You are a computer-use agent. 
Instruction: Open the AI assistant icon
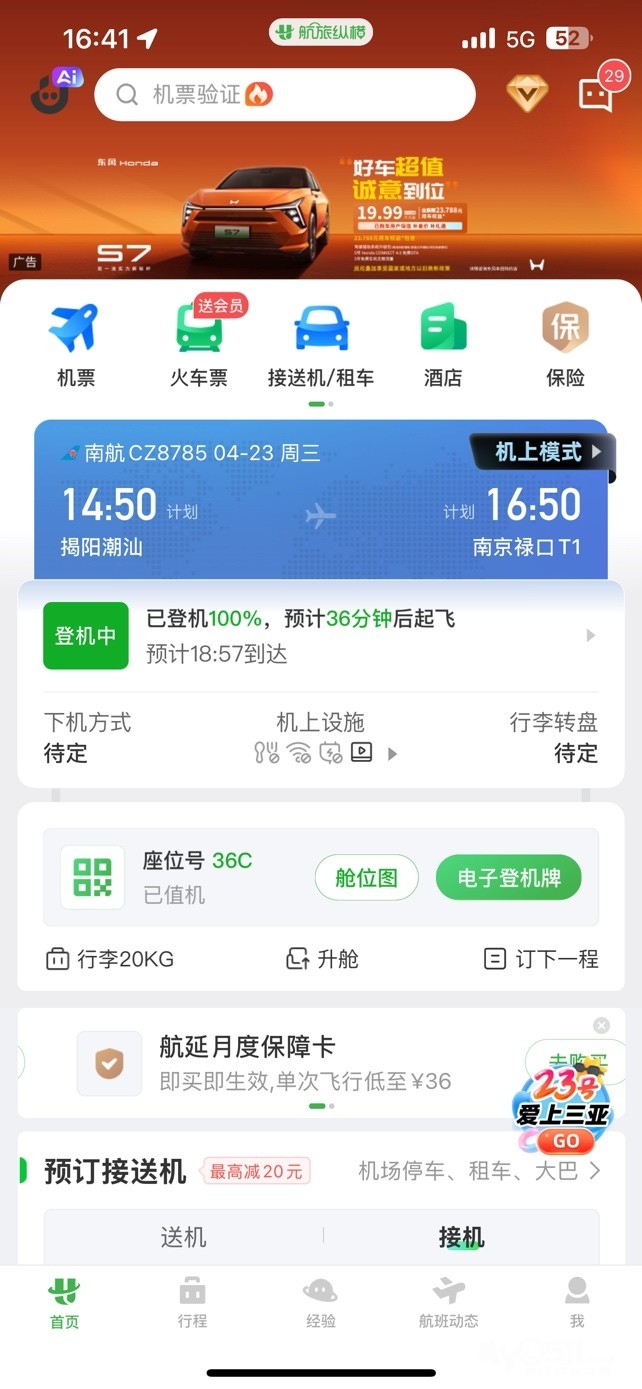(x=52, y=92)
